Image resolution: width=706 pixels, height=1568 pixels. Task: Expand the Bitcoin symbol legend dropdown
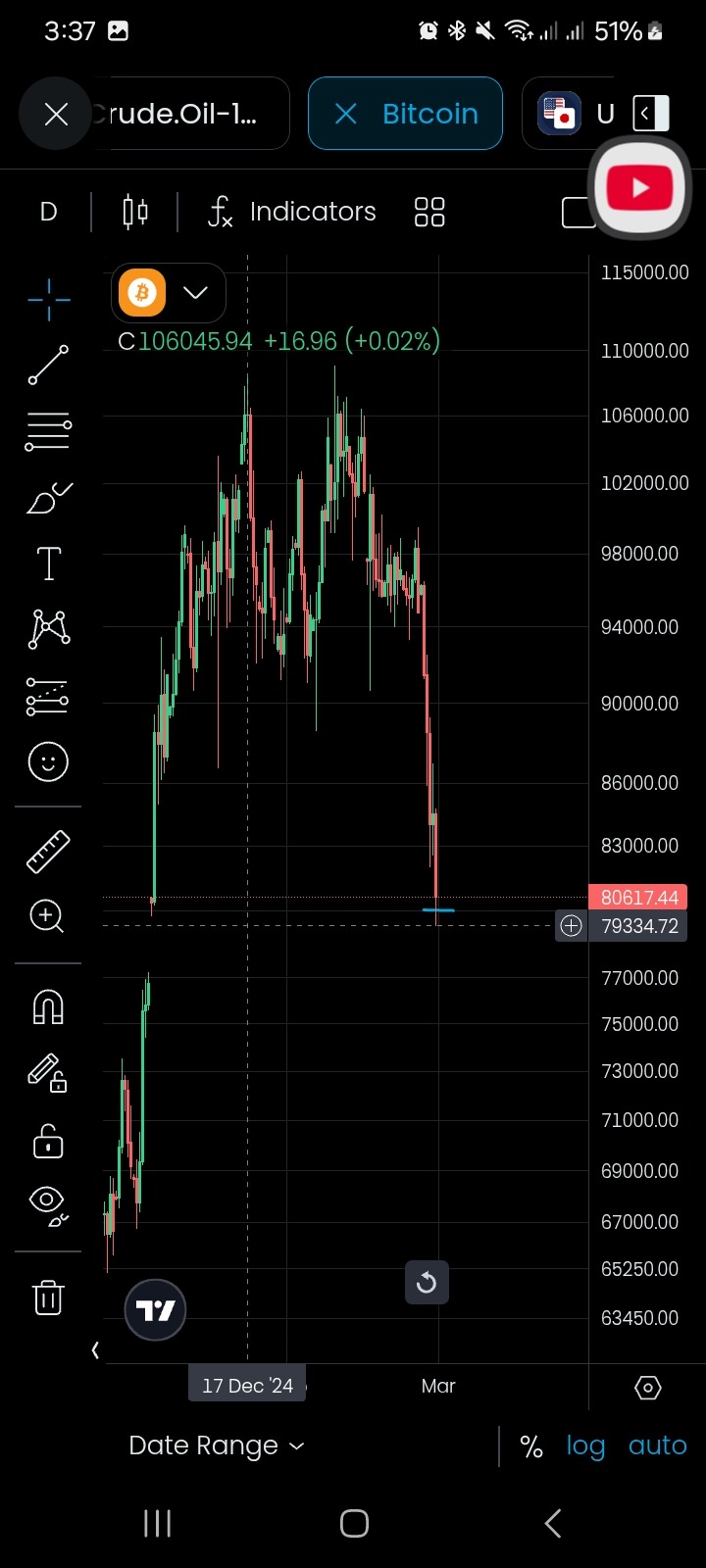[195, 292]
